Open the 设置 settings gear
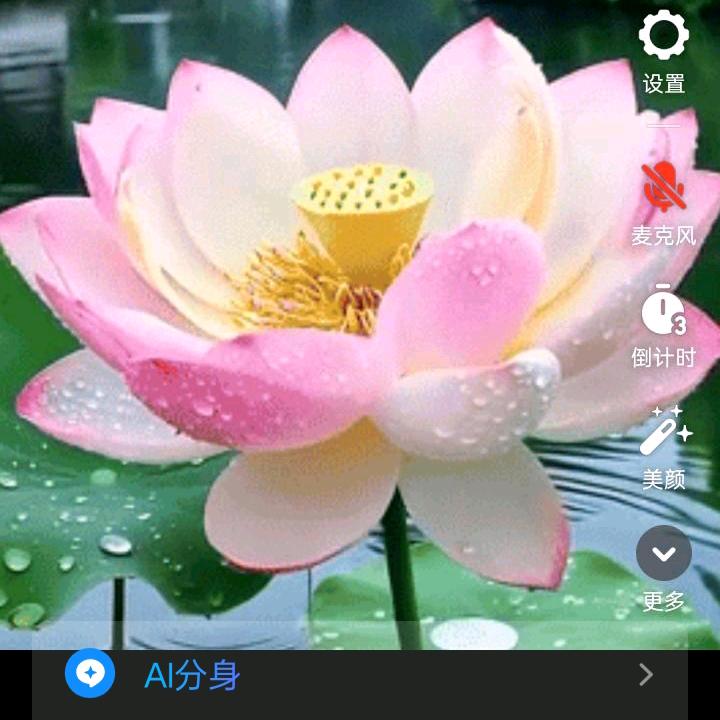 coord(664,35)
